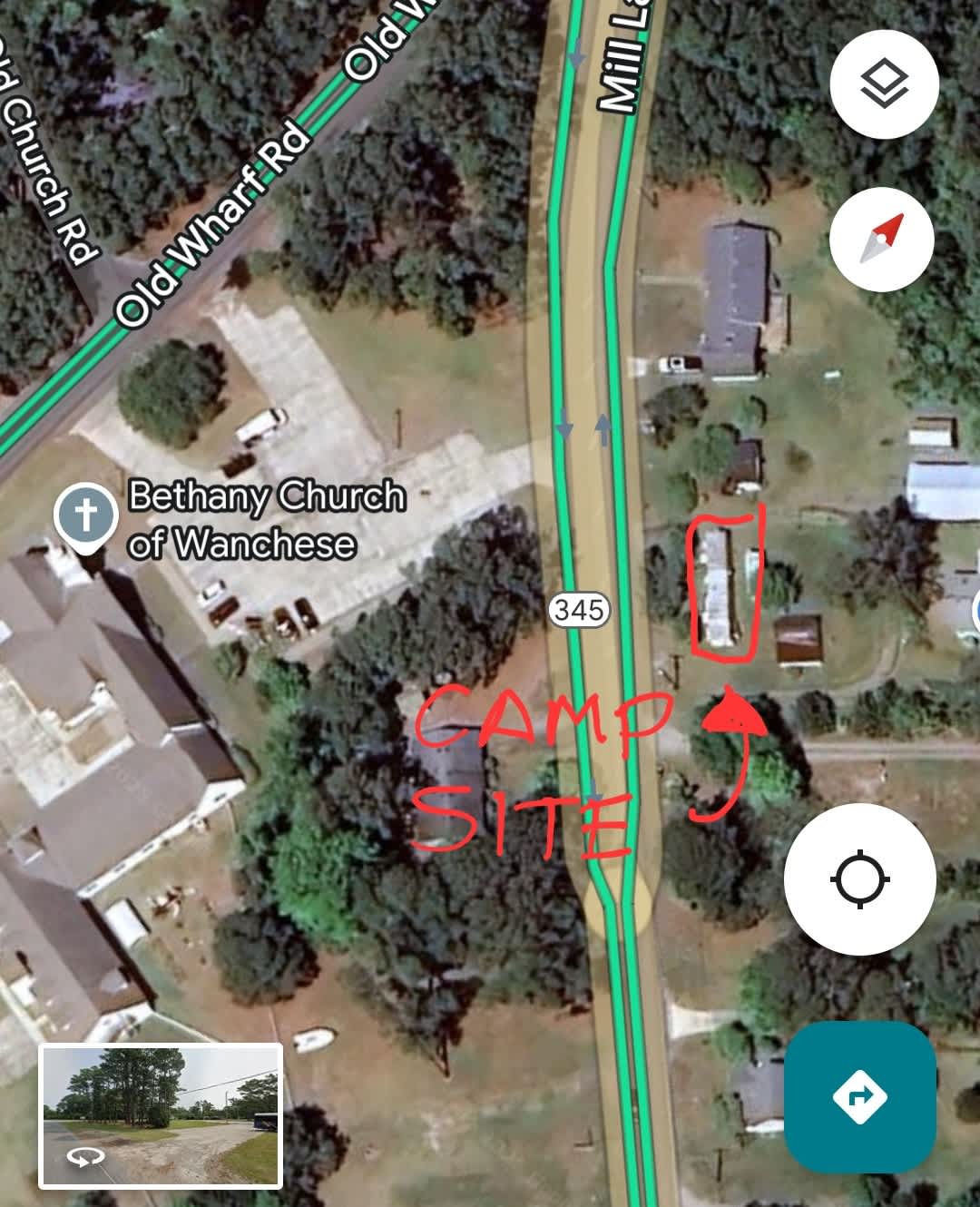The image size is (980, 1207).
Task: Tap the cross symbol inside the church map pin
Action: [85, 509]
